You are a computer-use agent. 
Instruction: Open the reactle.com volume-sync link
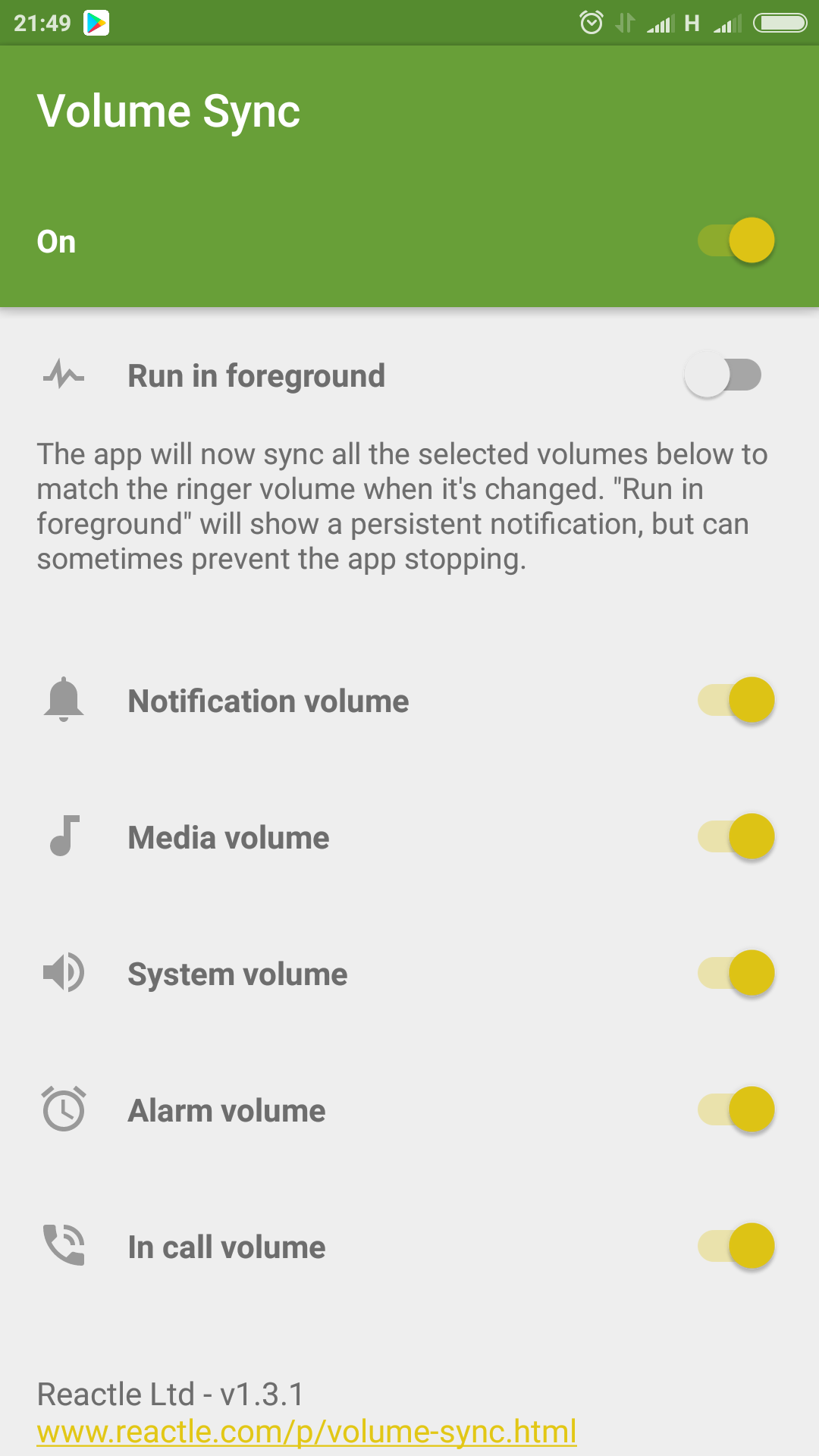tap(306, 1431)
